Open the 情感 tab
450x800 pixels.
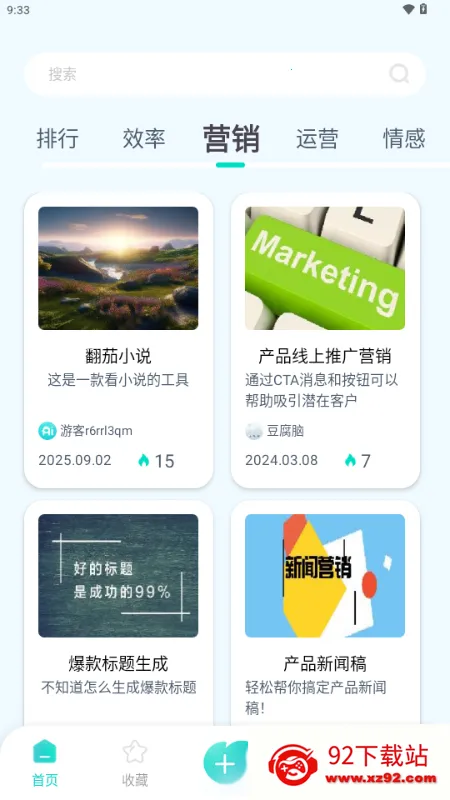404,138
